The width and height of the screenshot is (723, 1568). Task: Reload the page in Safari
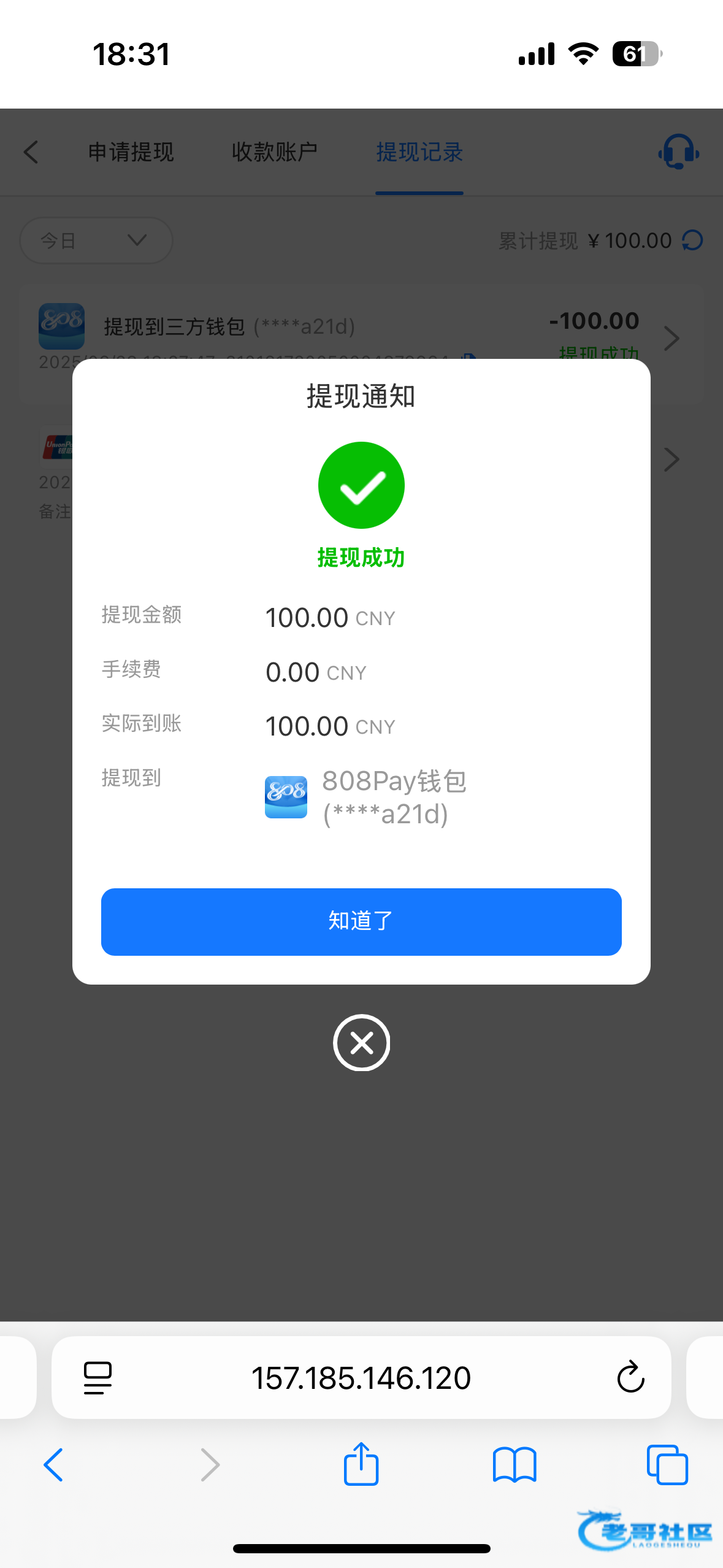pos(630,1378)
